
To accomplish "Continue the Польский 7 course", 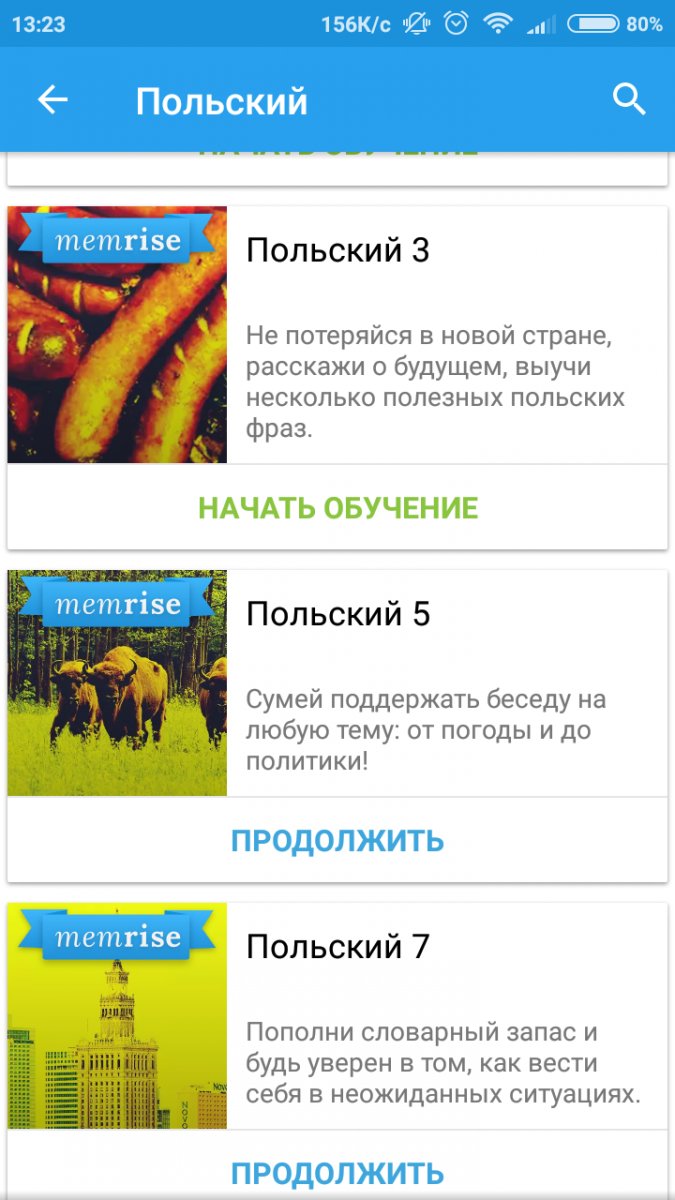I will click(337, 1172).
